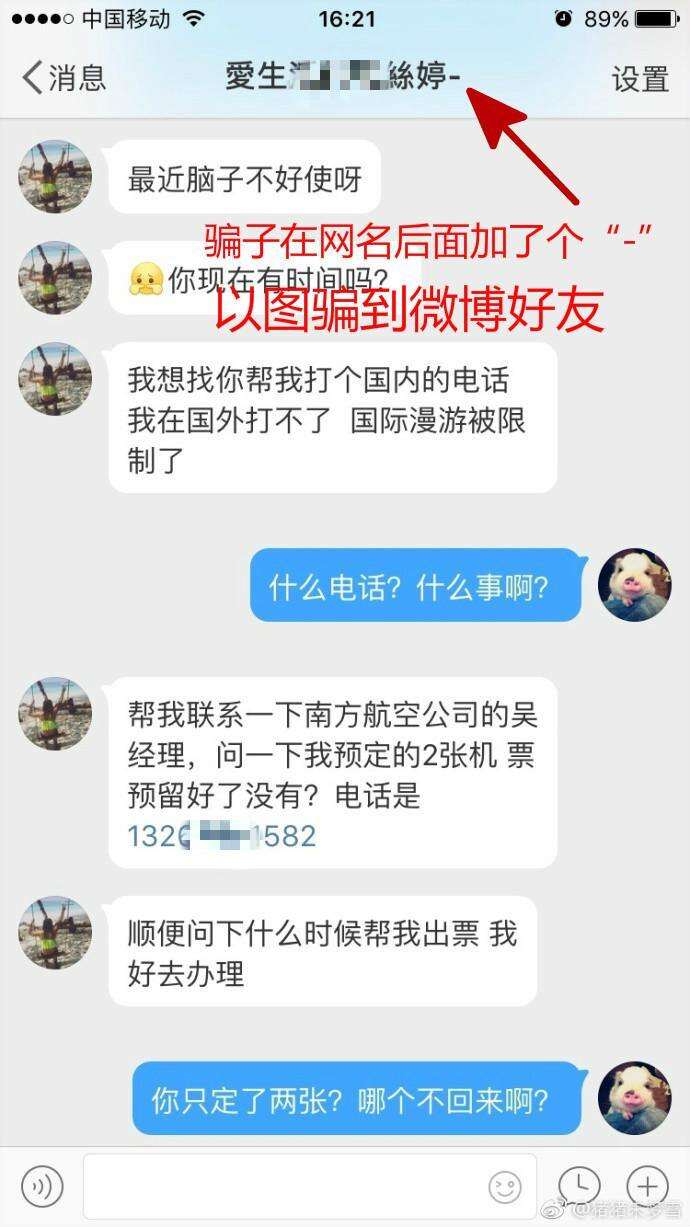The image size is (690, 1227).
Task: Open your pig avatar beside 什么电话？什么事啊？
Action: coord(634,585)
